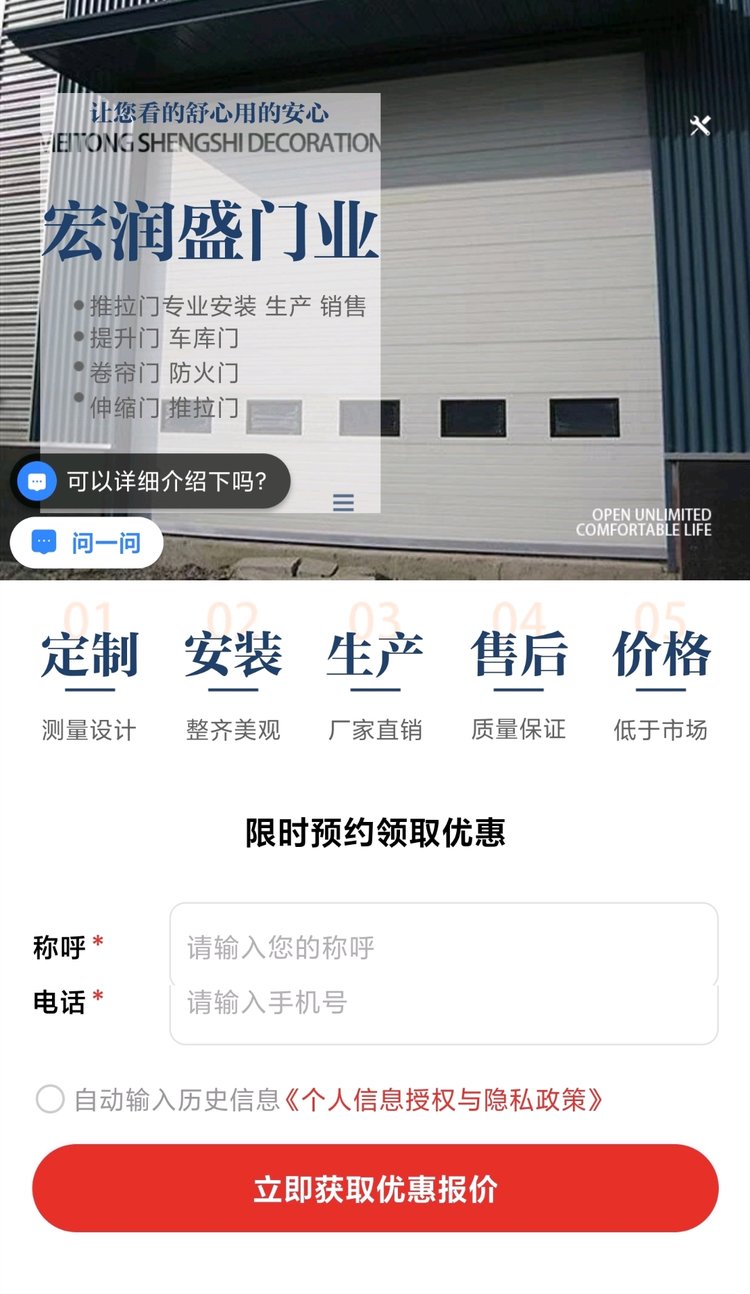Open the 问一问 chat button
The image size is (750, 1294).
click(87, 543)
